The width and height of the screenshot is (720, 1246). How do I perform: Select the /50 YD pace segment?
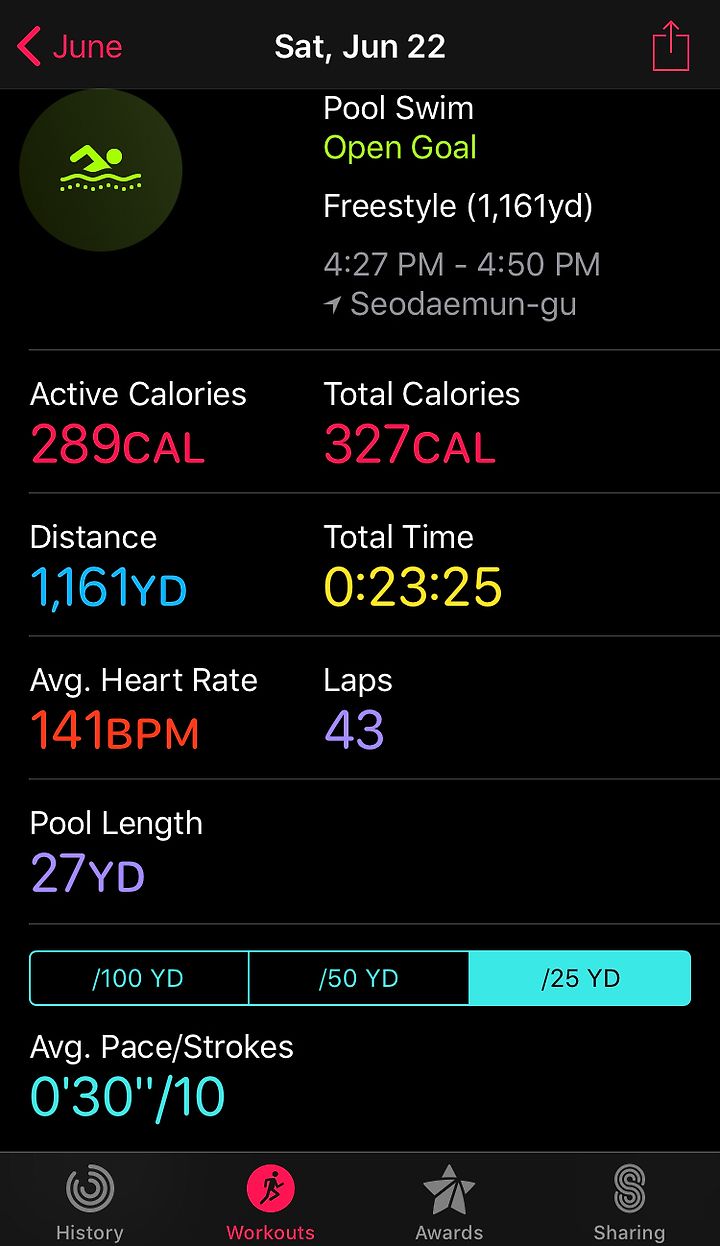tap(358, 978)
